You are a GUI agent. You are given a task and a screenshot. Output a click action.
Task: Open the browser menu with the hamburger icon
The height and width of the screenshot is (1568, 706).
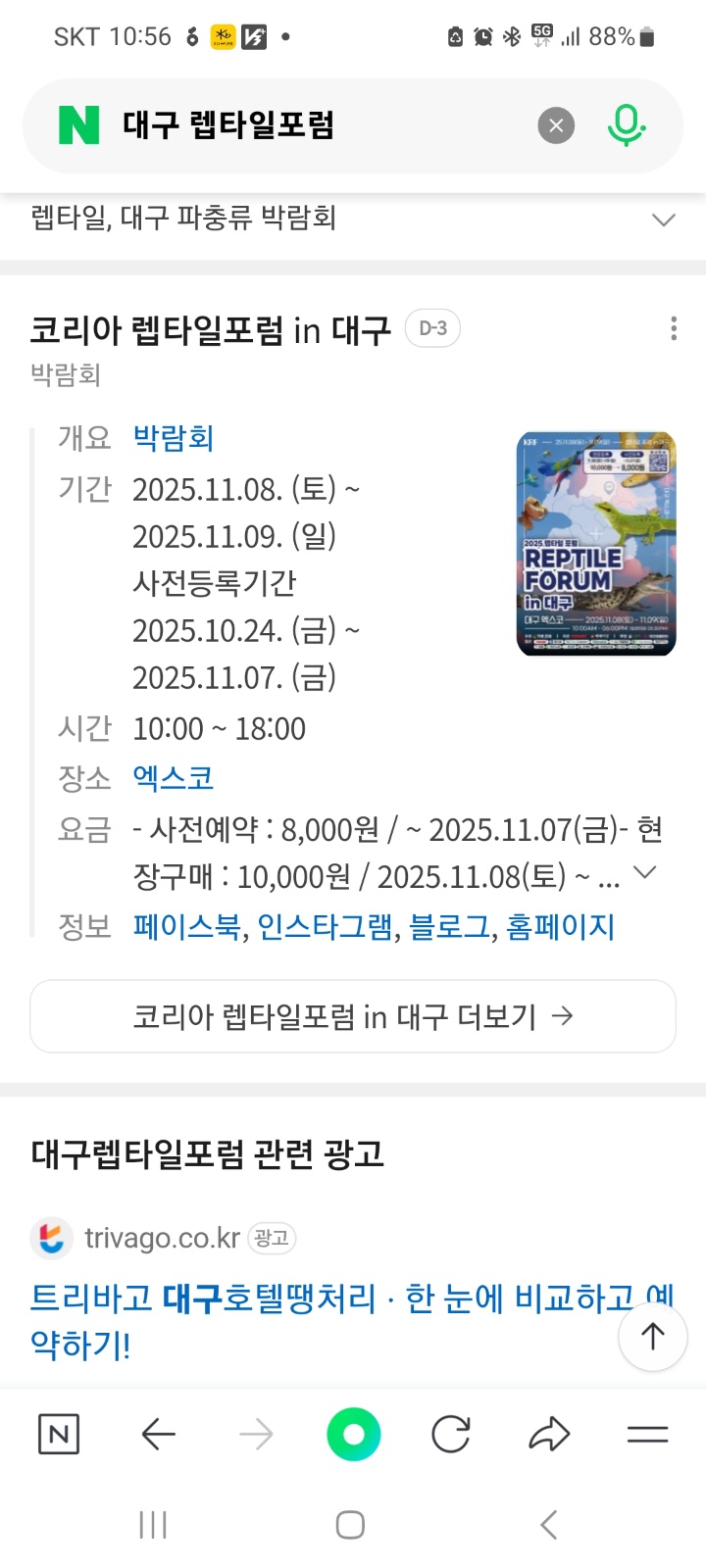tap(646, 1434)
